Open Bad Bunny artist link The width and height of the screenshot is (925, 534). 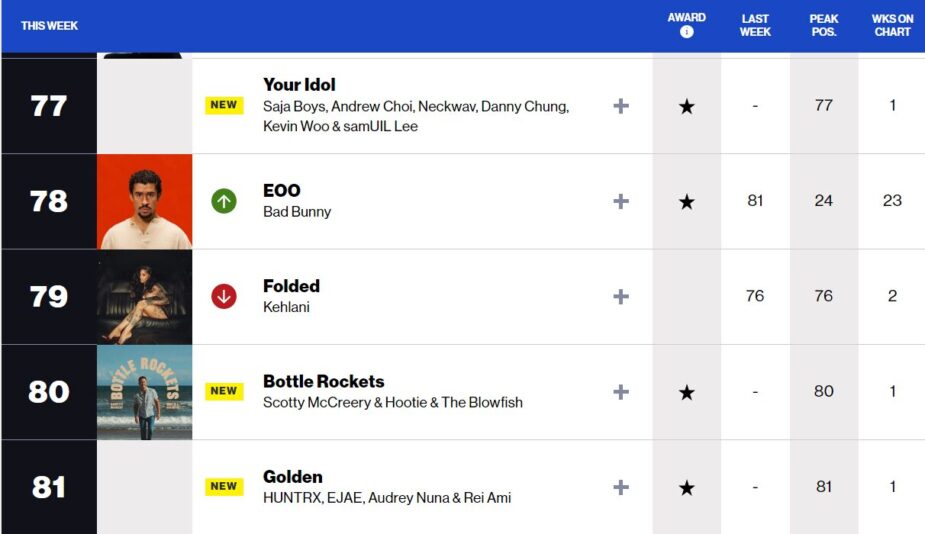pyautogui.click(x=297, y=212)
